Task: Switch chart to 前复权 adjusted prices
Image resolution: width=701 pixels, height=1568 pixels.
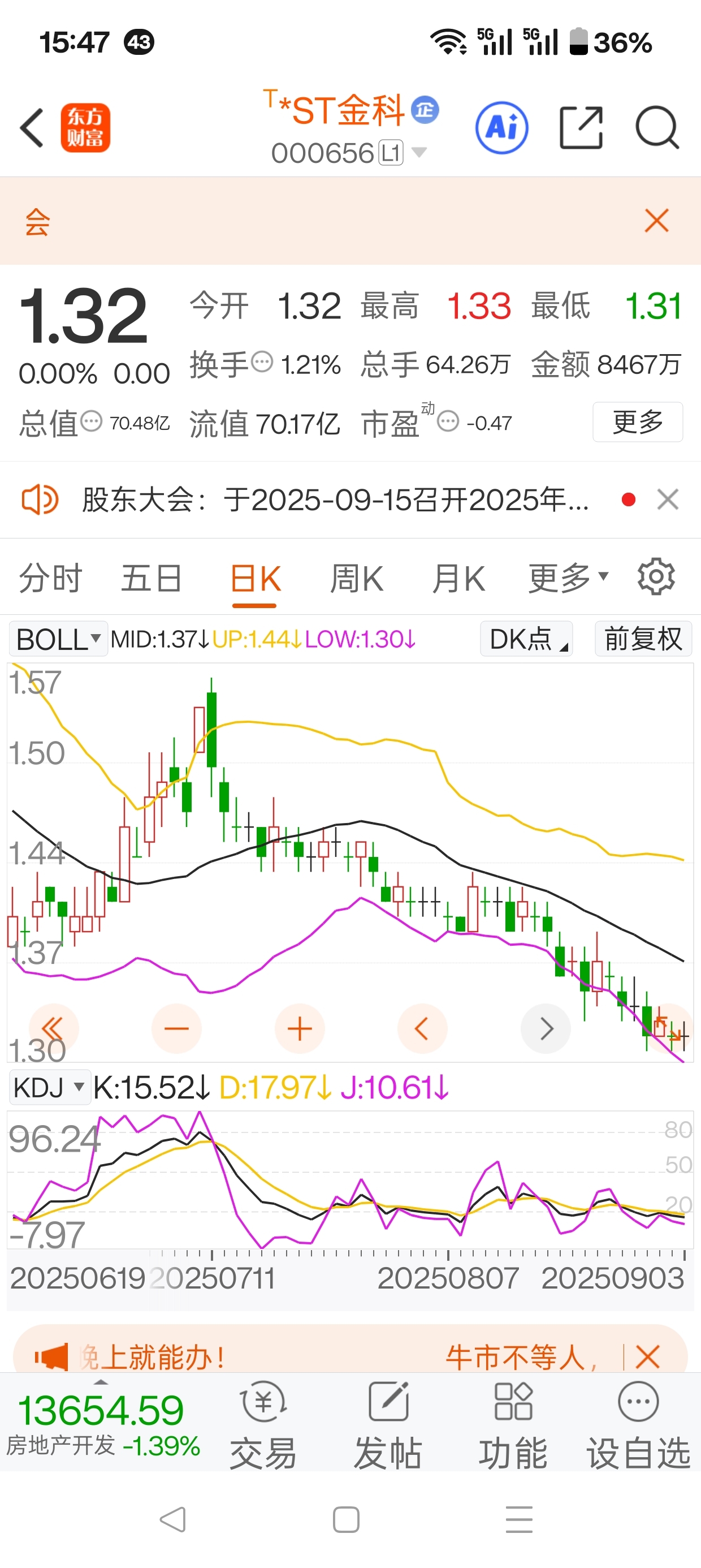Action: click(x=643, y=639)
